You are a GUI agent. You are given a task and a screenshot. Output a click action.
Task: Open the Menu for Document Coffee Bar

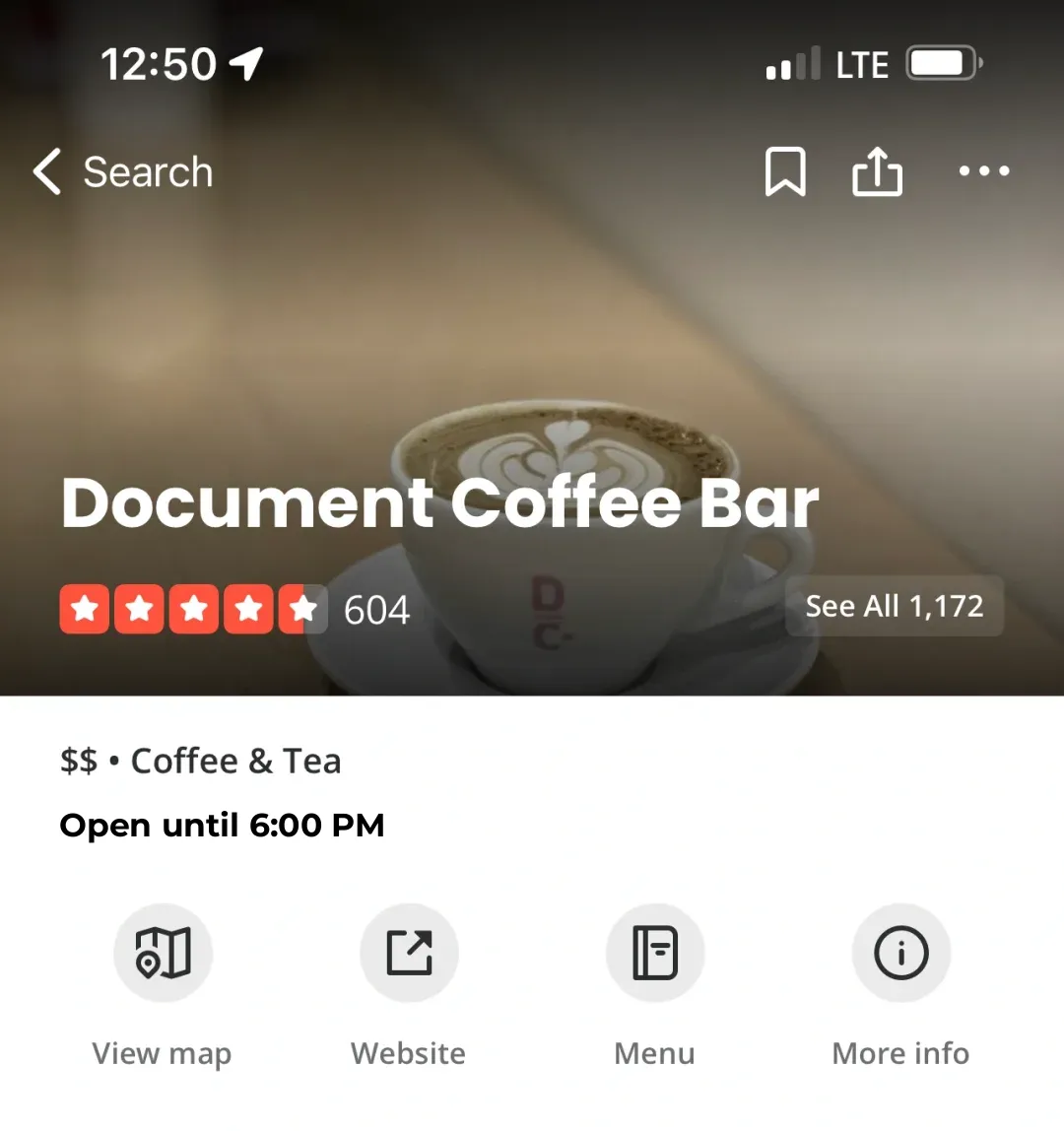654,953
